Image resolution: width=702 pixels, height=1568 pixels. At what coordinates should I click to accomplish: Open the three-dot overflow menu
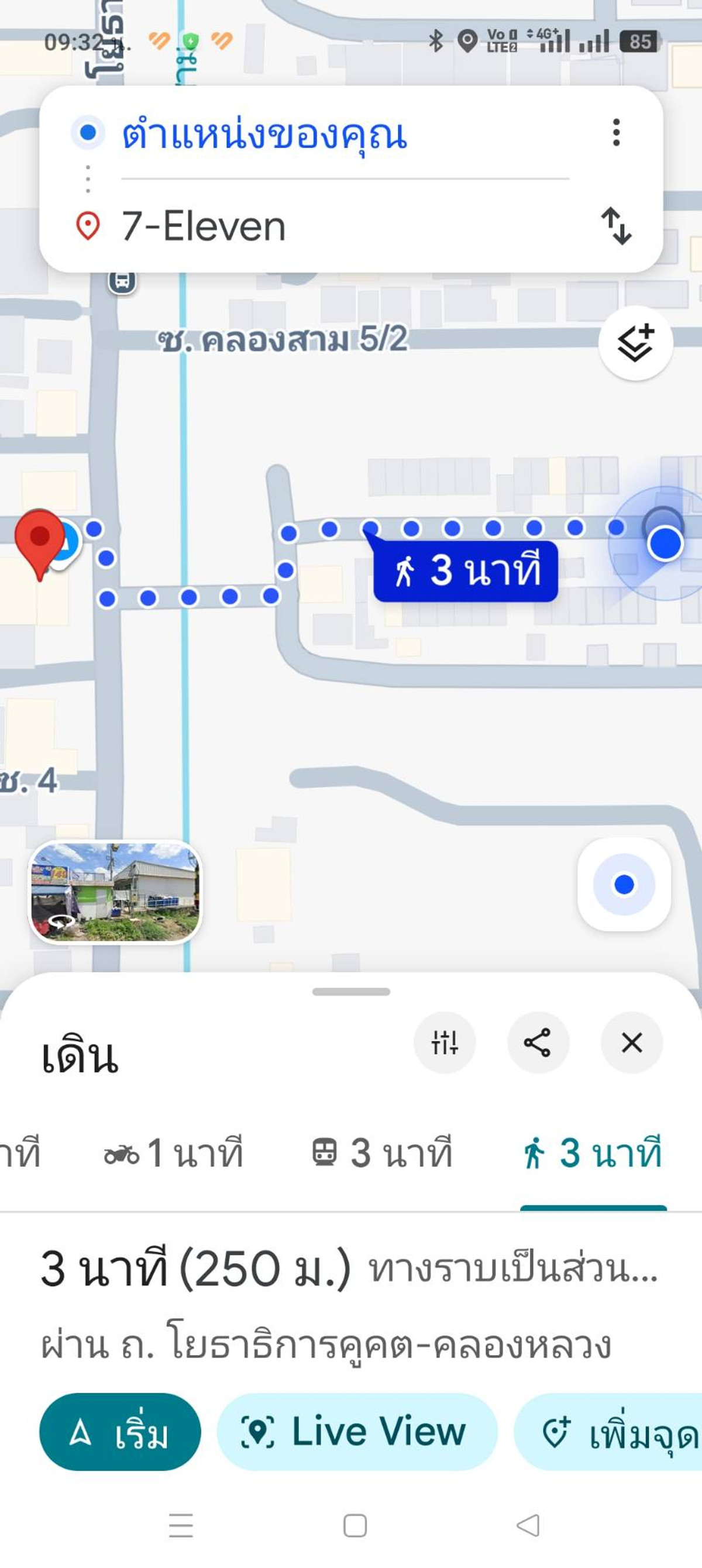tap(616, 132)
